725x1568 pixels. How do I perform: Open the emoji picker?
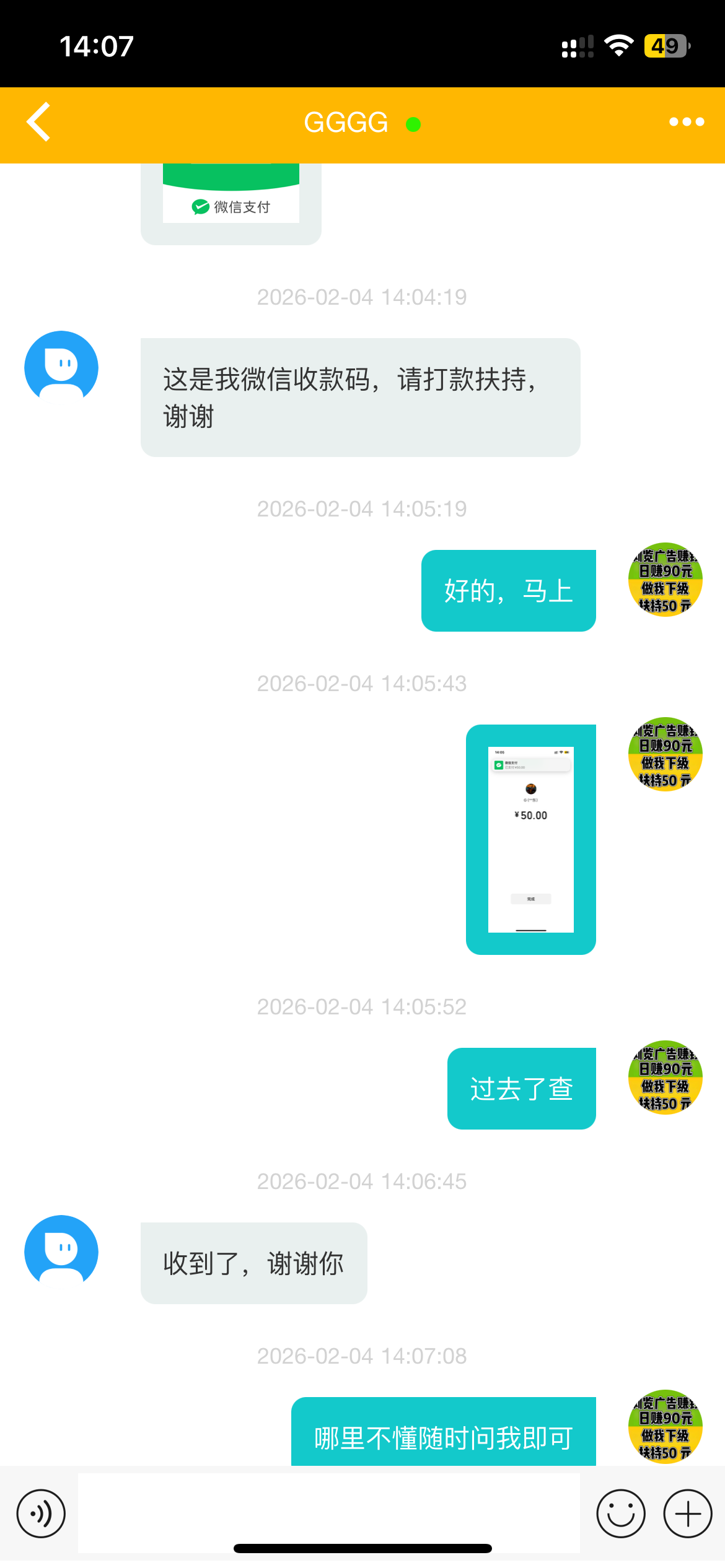pyautogui.click(x=620, y=1514)
